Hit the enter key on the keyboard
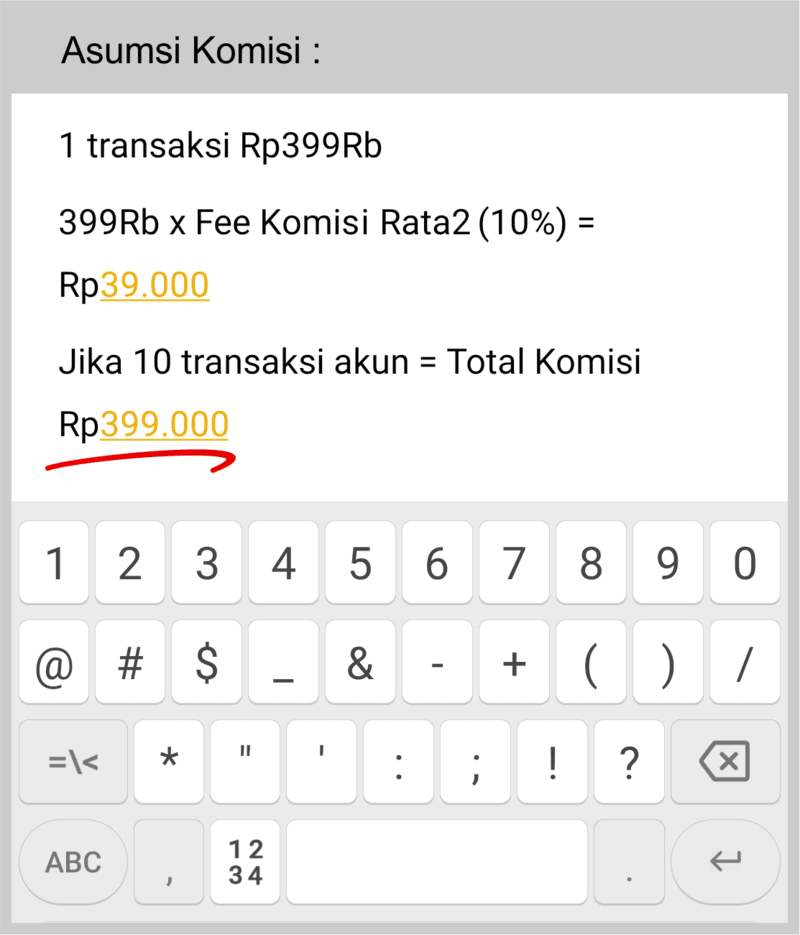800x935 pixels. coord(724,861)
